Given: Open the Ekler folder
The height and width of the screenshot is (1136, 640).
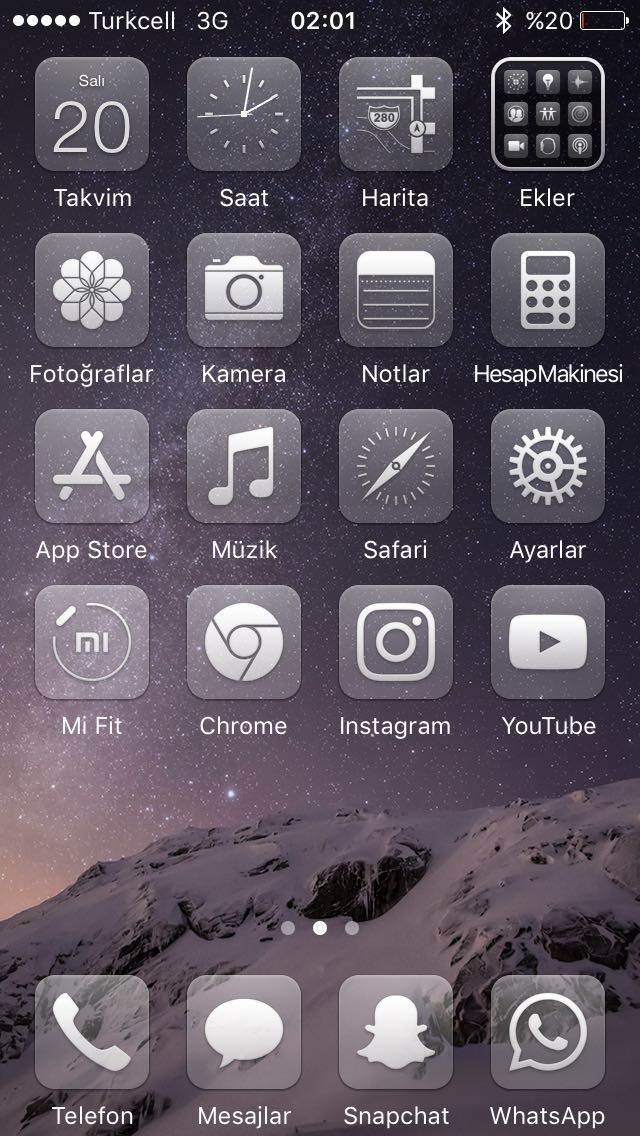Looking at the screenshot, I should click(548, 114).
